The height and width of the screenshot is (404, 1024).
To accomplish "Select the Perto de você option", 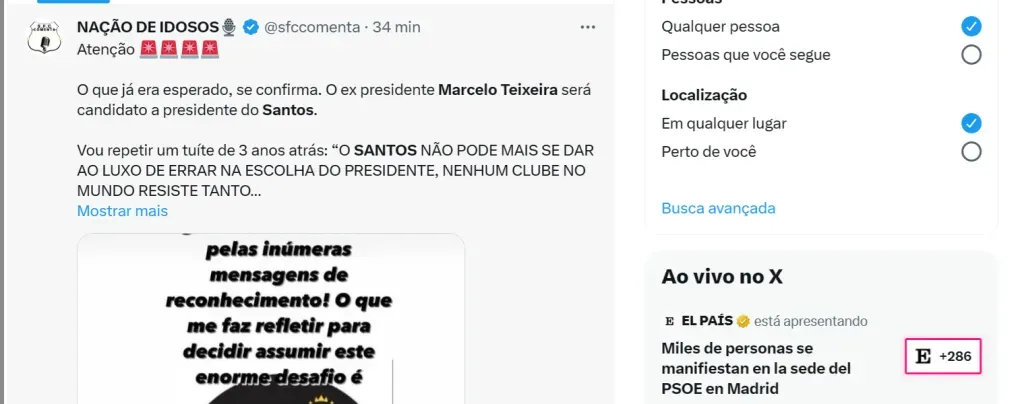I will 970,152.
